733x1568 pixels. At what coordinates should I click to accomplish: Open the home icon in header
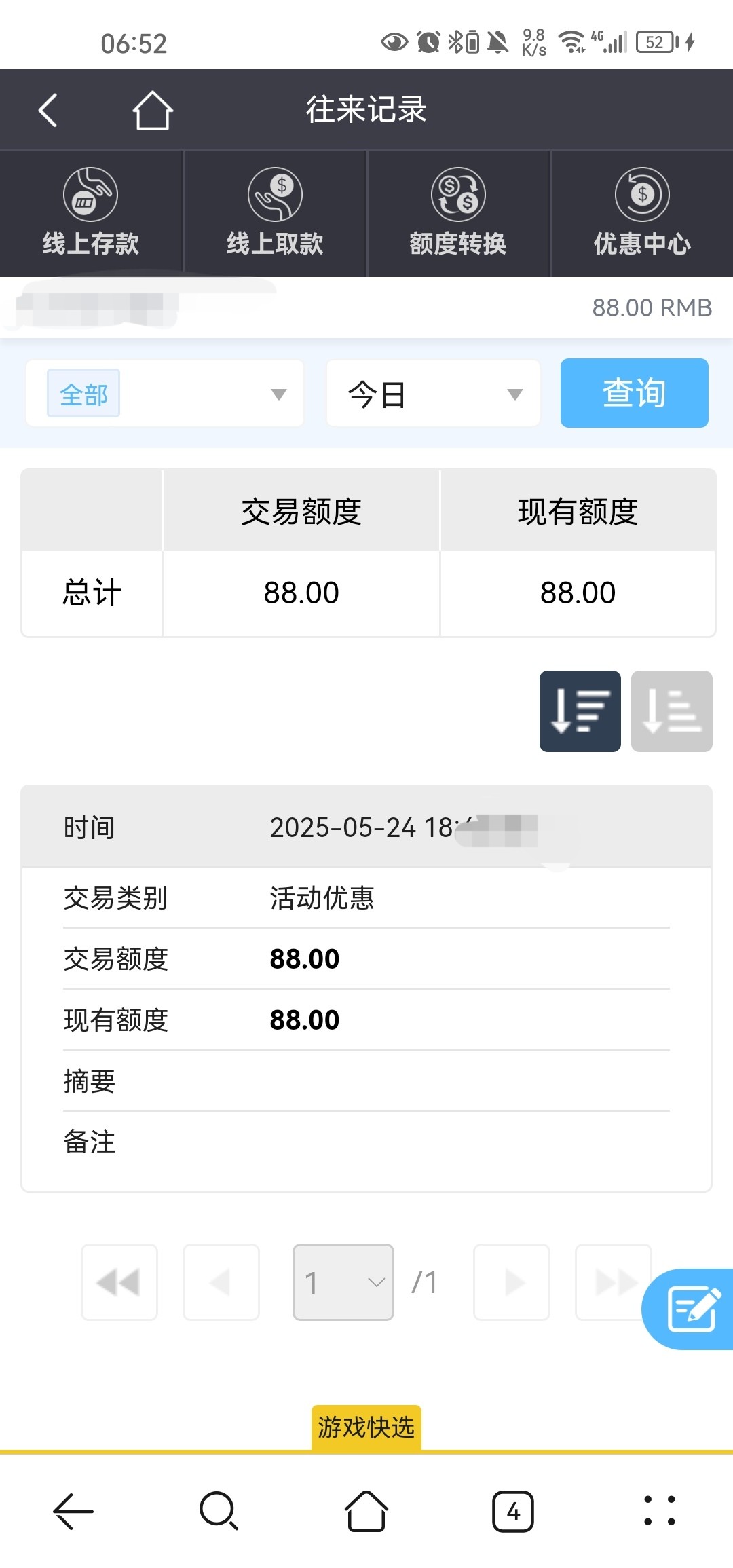153,110
